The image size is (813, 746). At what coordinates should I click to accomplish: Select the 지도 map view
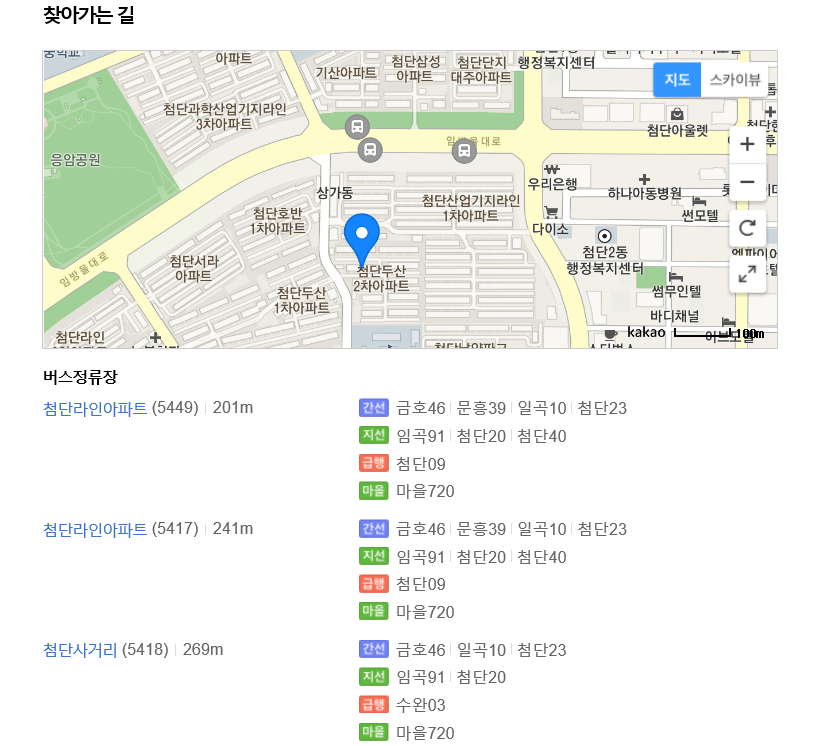(x=677, y=80)
